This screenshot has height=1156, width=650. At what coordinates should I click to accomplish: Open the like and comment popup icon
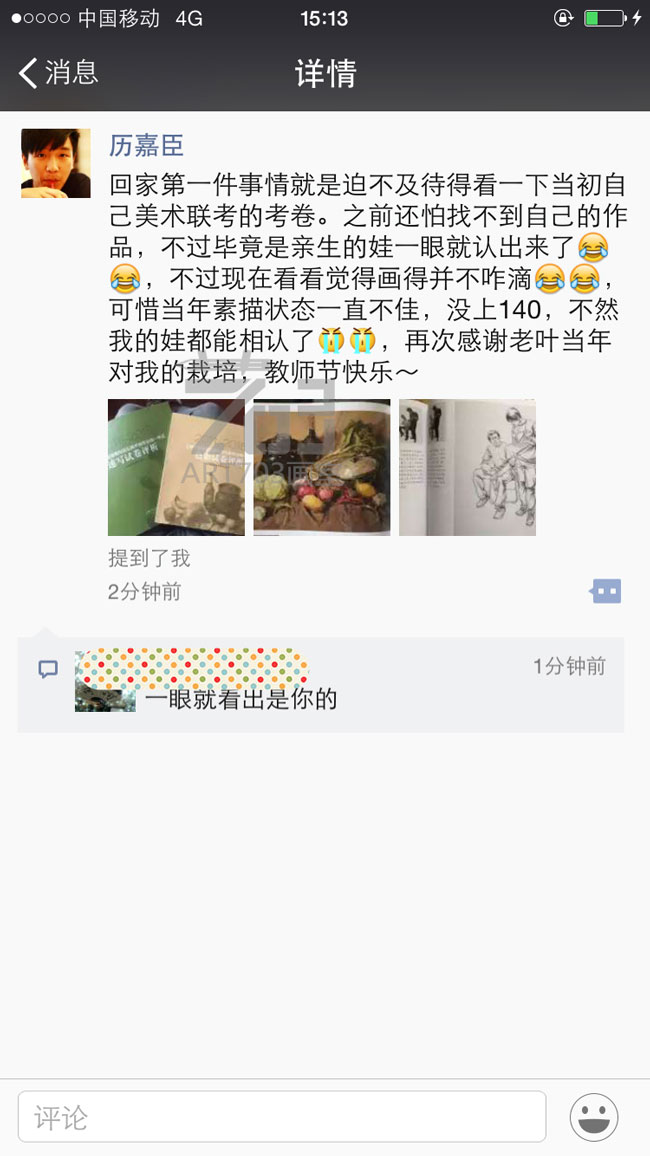[605, 591]
